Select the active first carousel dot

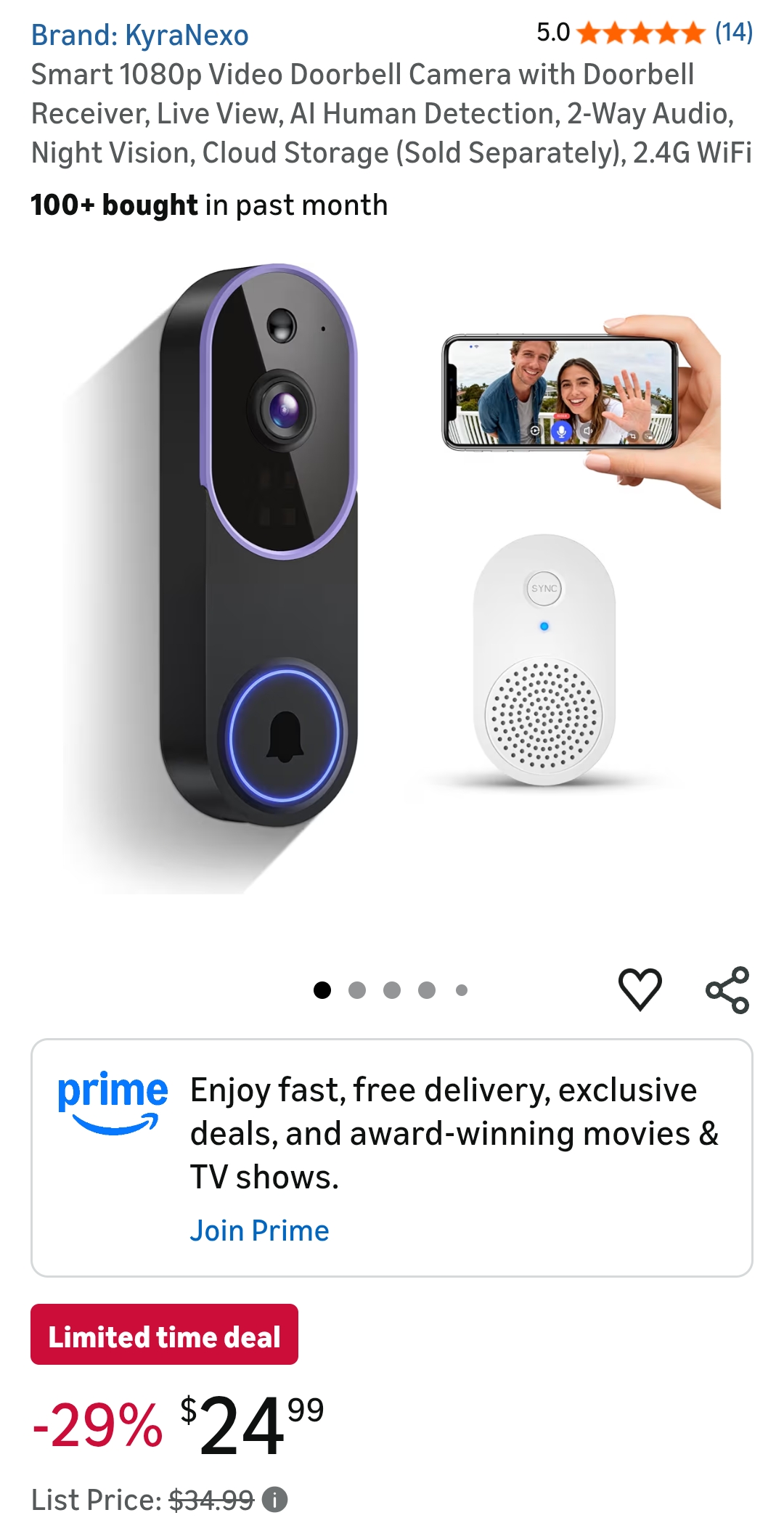pyautogui.click(x=322, y=988)
